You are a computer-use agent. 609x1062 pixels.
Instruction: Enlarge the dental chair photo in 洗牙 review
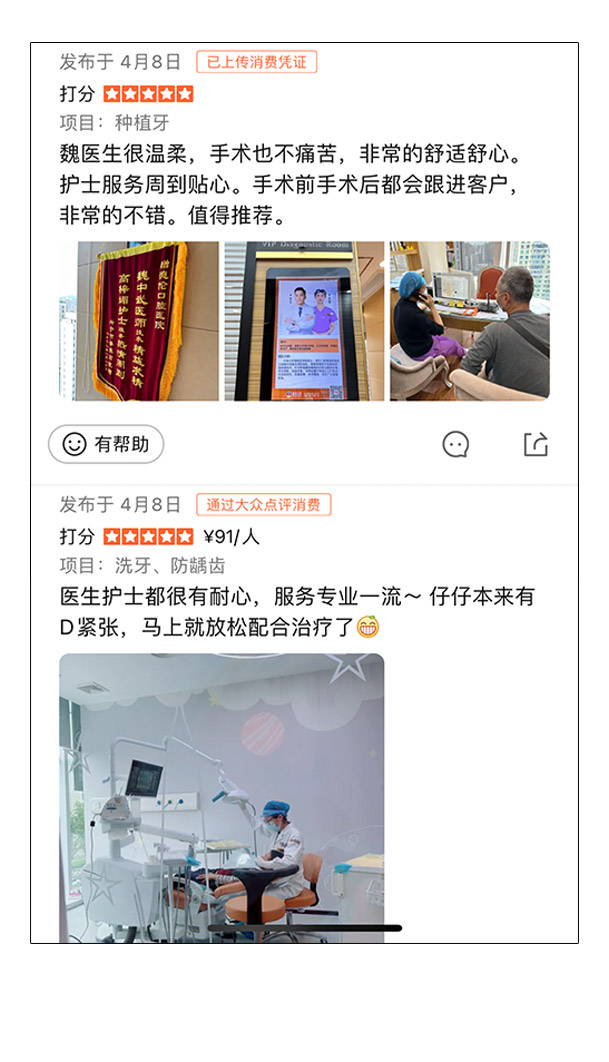pyautogui.click(x=222, y=798)
